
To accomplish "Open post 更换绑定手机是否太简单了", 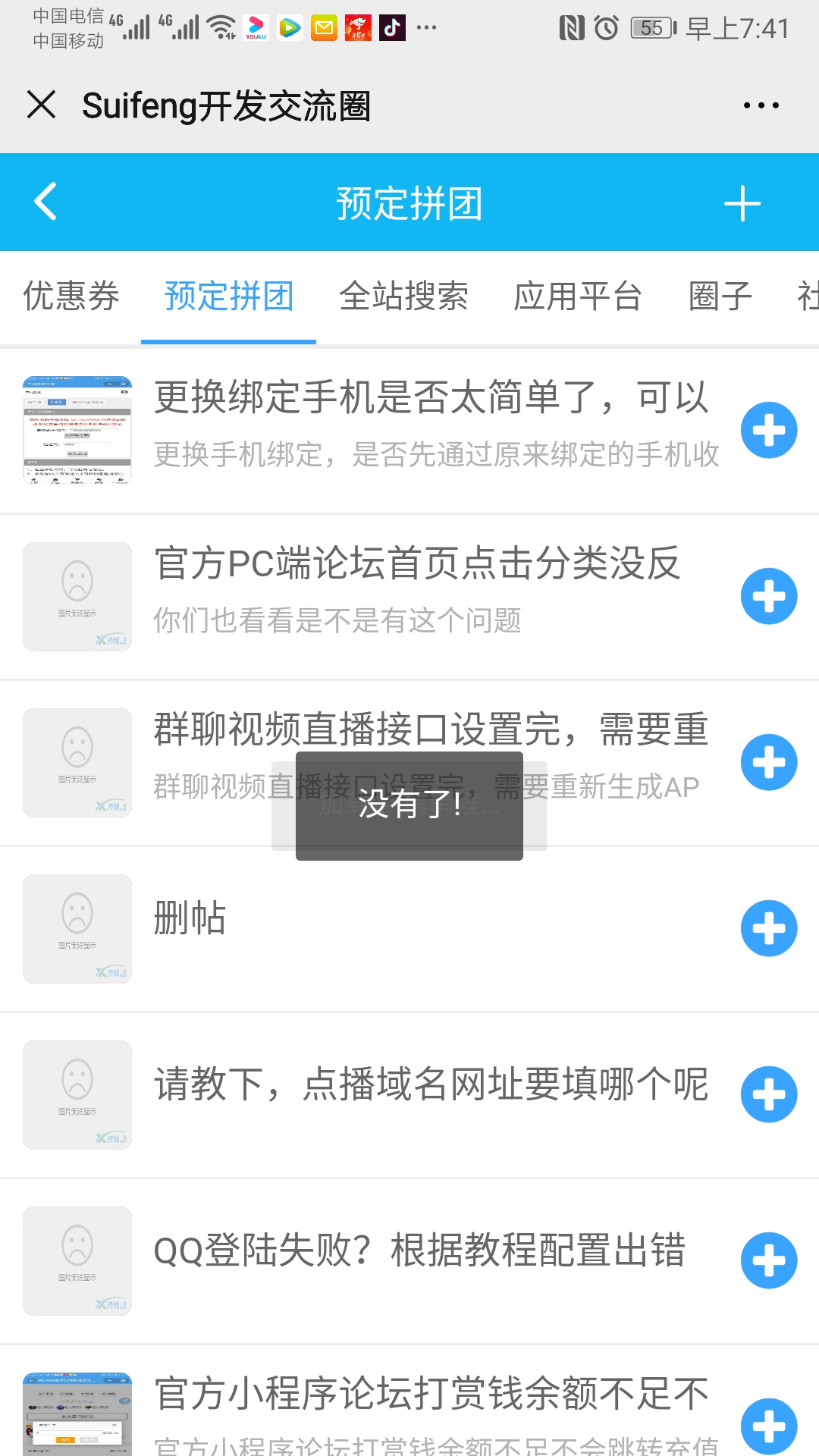I will click(432, 398).
